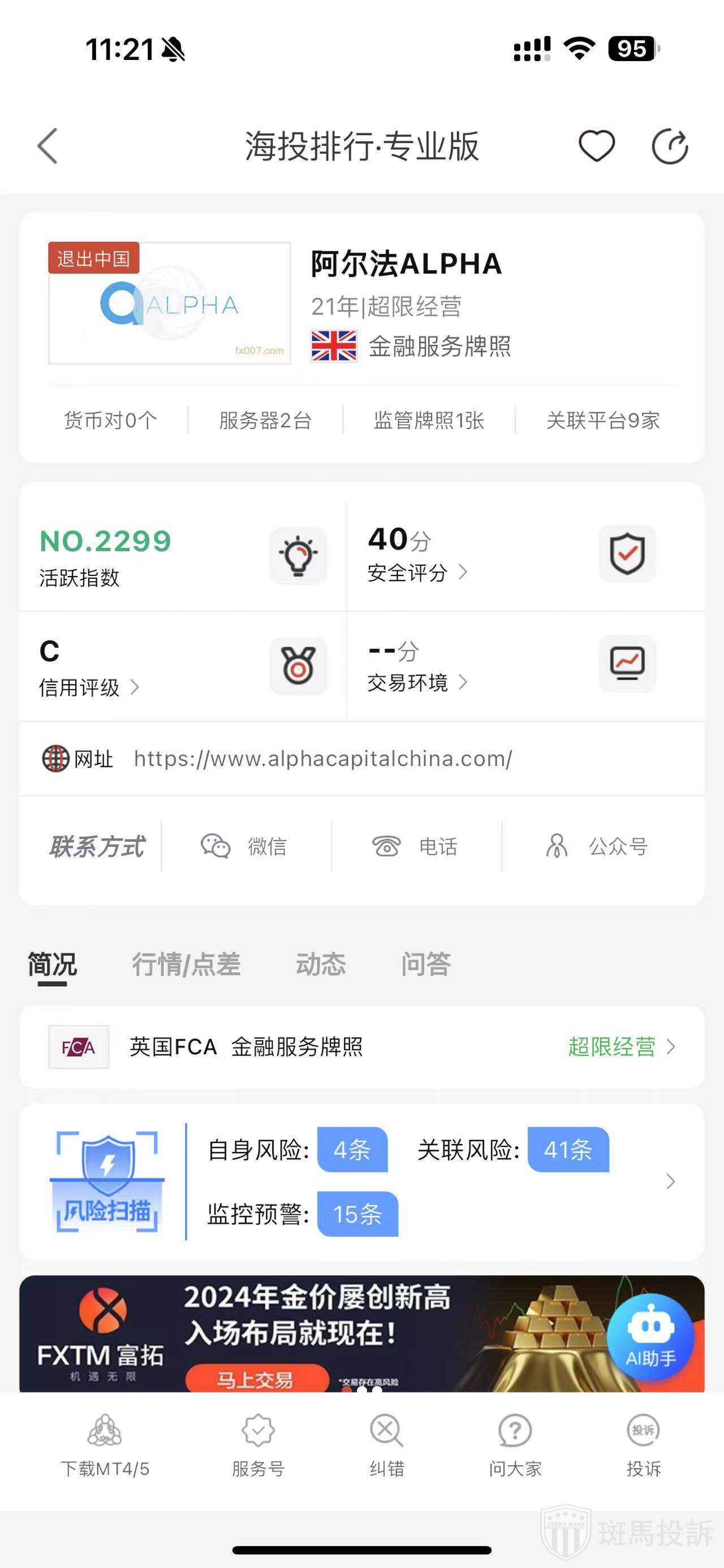
Task: Open the 英国FCA 金融服务牌照 license row
Action: (x=361, y=1047)
